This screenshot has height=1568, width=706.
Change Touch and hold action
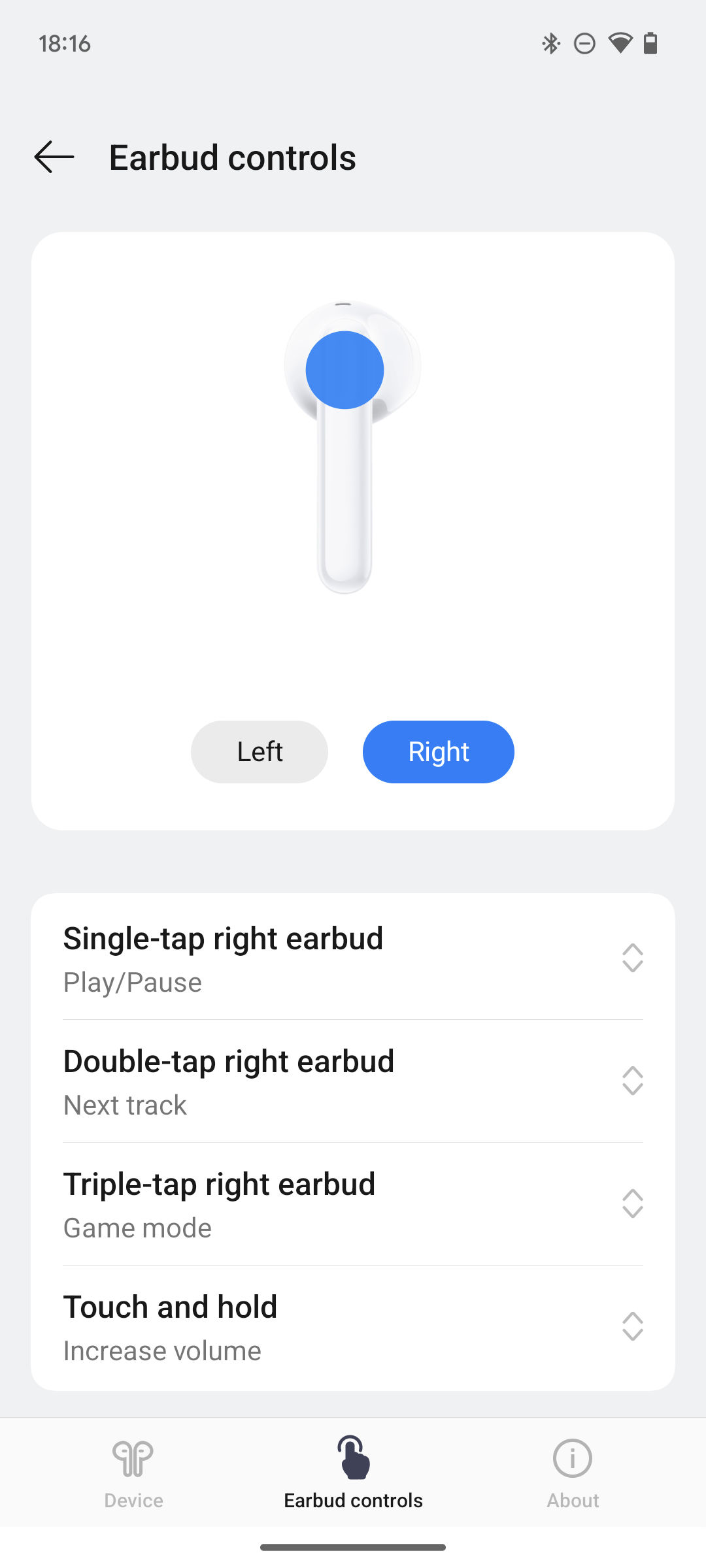coord(353,1327)
